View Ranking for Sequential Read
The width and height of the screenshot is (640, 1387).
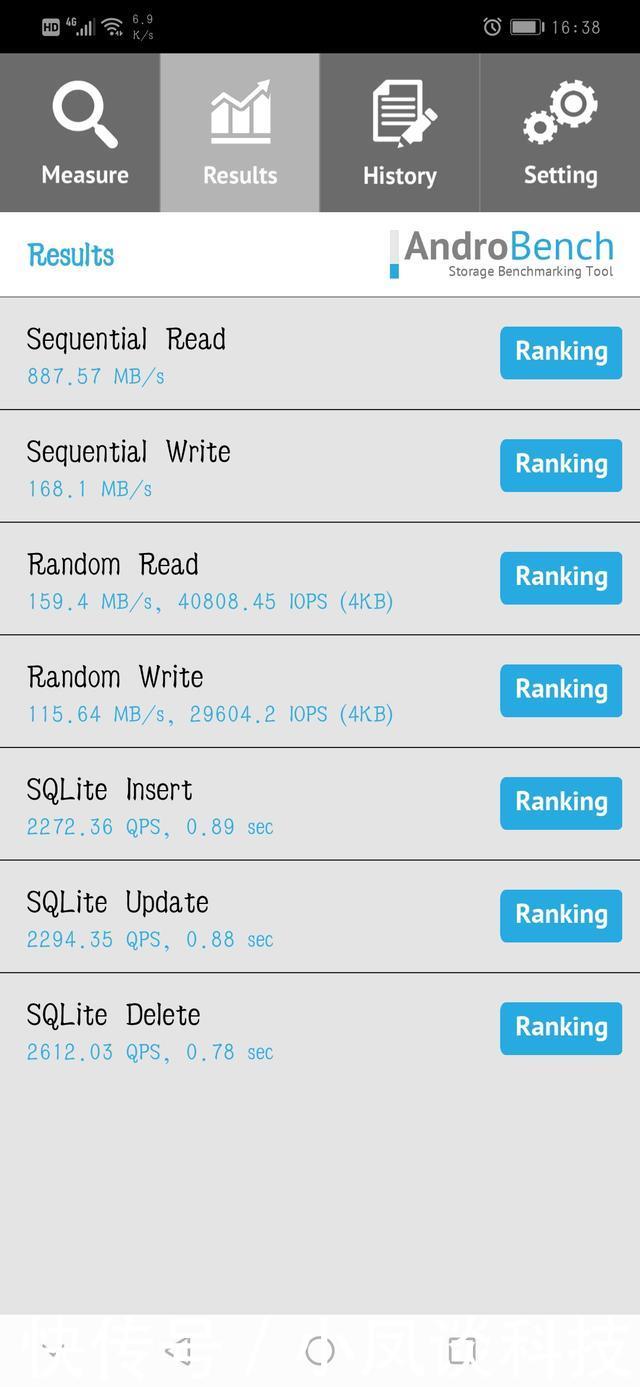coord(561,352)
